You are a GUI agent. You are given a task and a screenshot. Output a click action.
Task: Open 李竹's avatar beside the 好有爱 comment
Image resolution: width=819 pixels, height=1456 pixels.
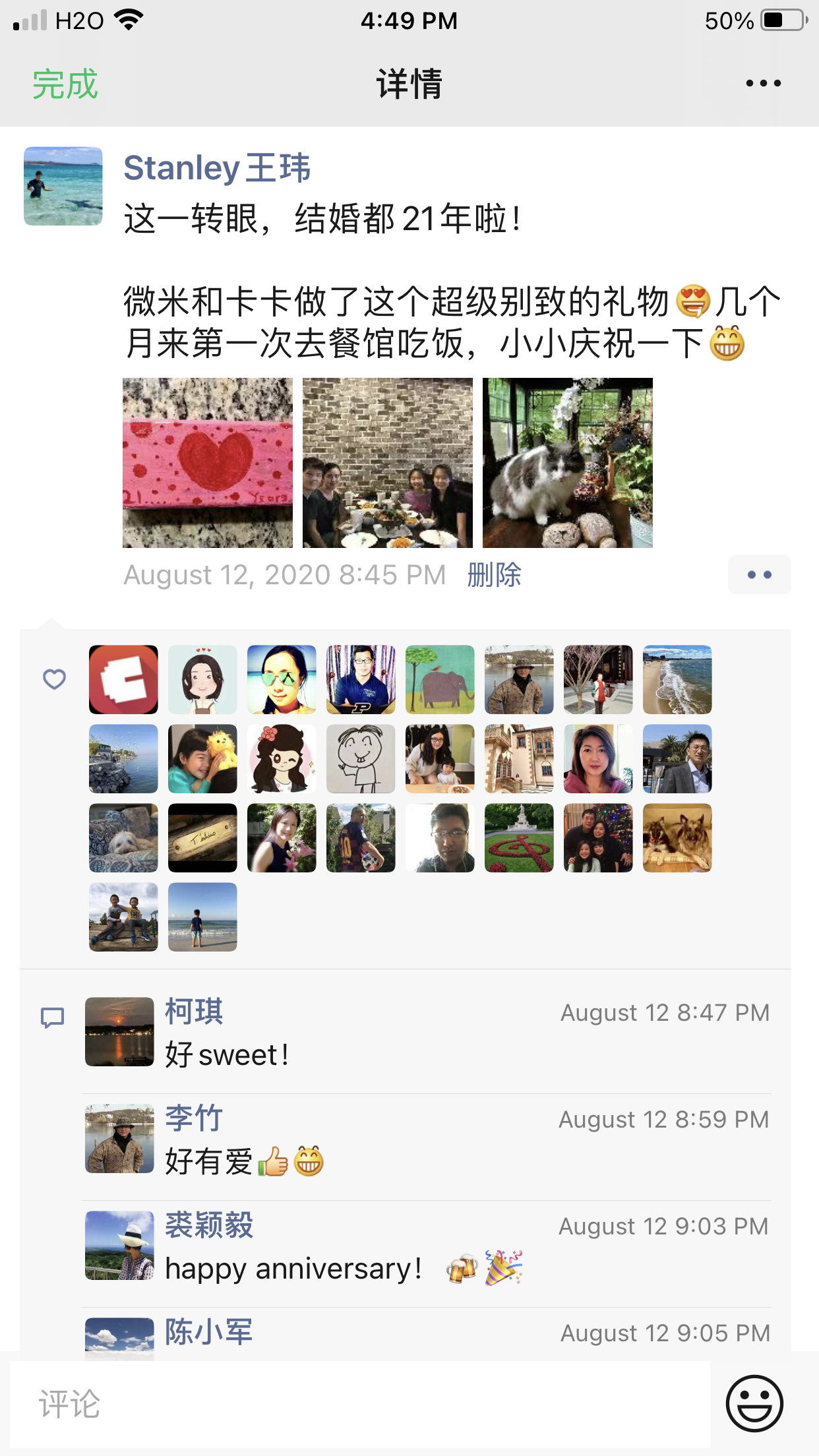point(119,1139)
